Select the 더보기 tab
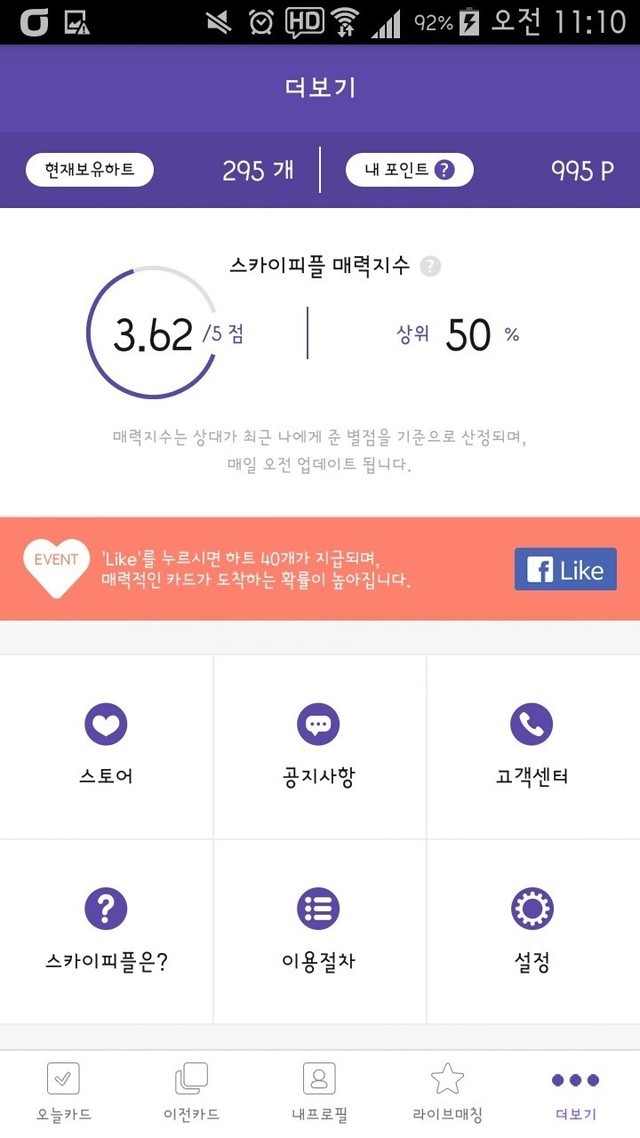The width and height of the screenshot is (640, 1138). [x=575, y=1092]
